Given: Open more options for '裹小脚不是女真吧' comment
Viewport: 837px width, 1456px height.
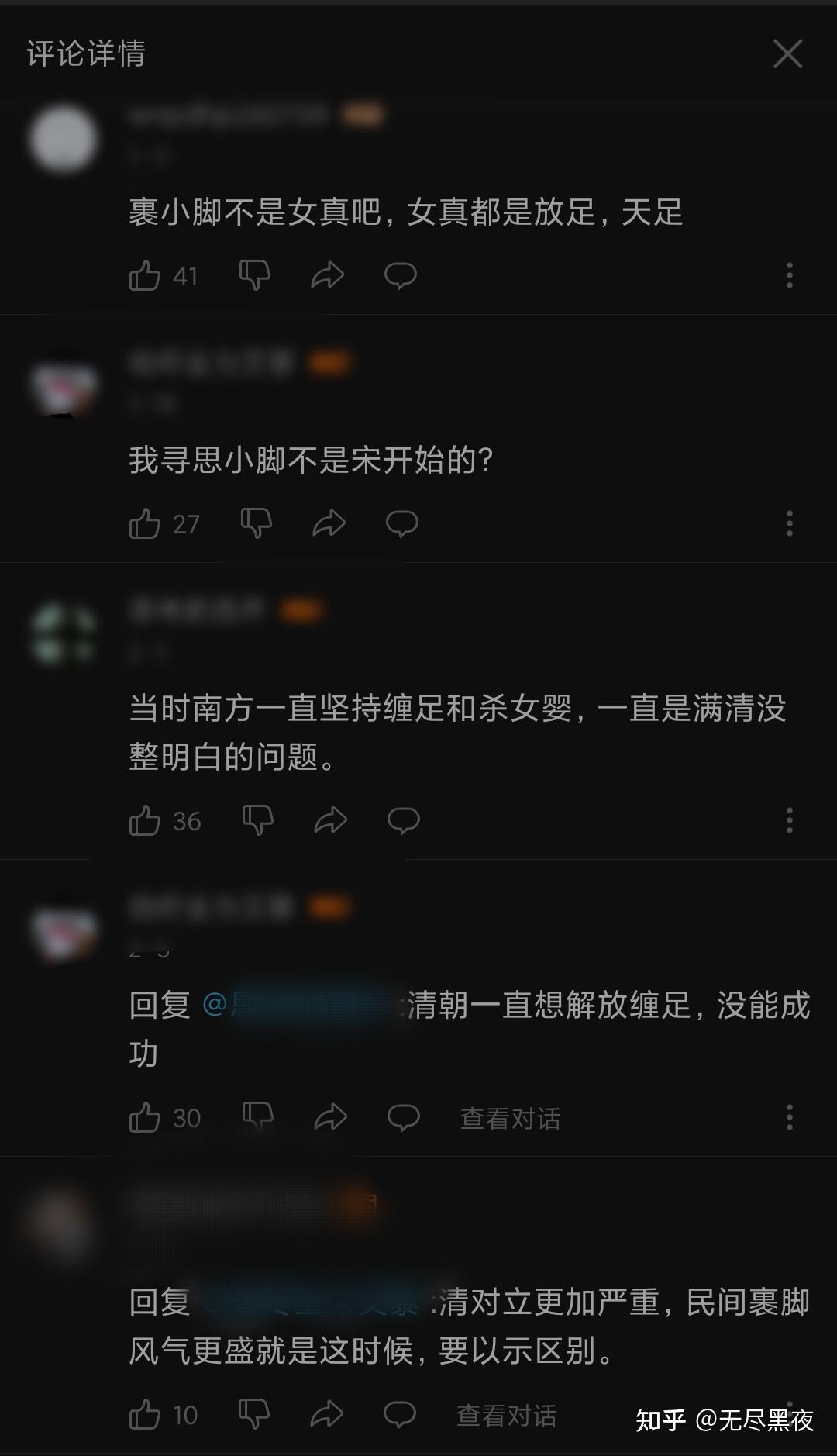Looking at the screenshot, I should [789, 275].
